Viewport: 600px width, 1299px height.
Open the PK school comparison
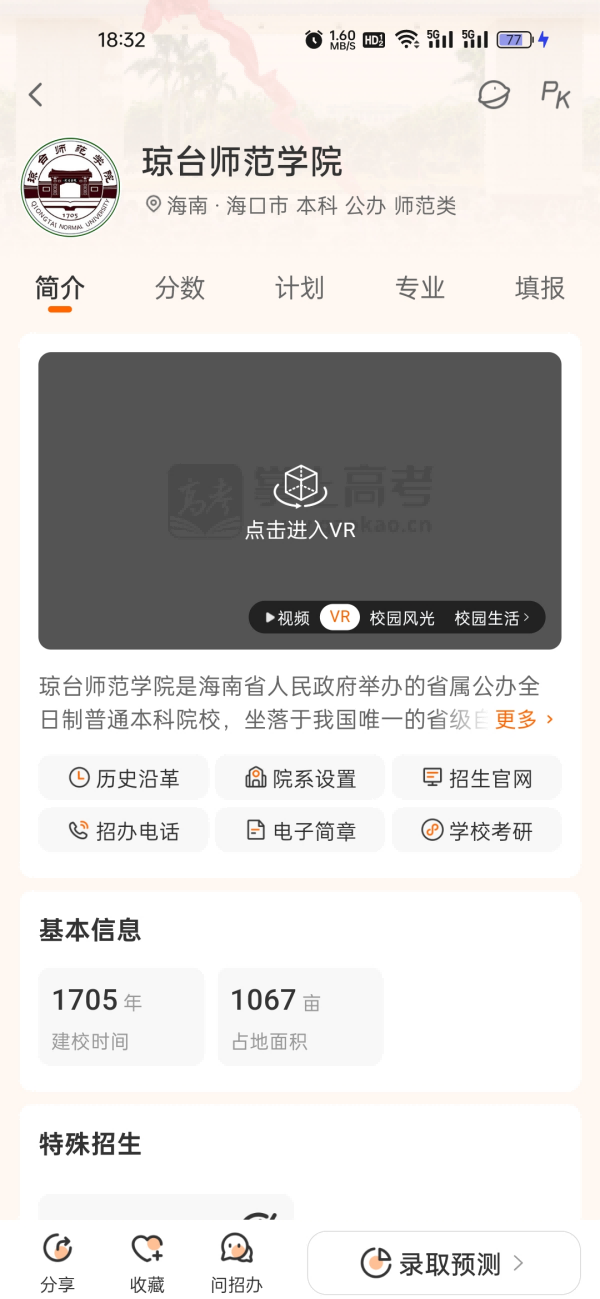555,95
